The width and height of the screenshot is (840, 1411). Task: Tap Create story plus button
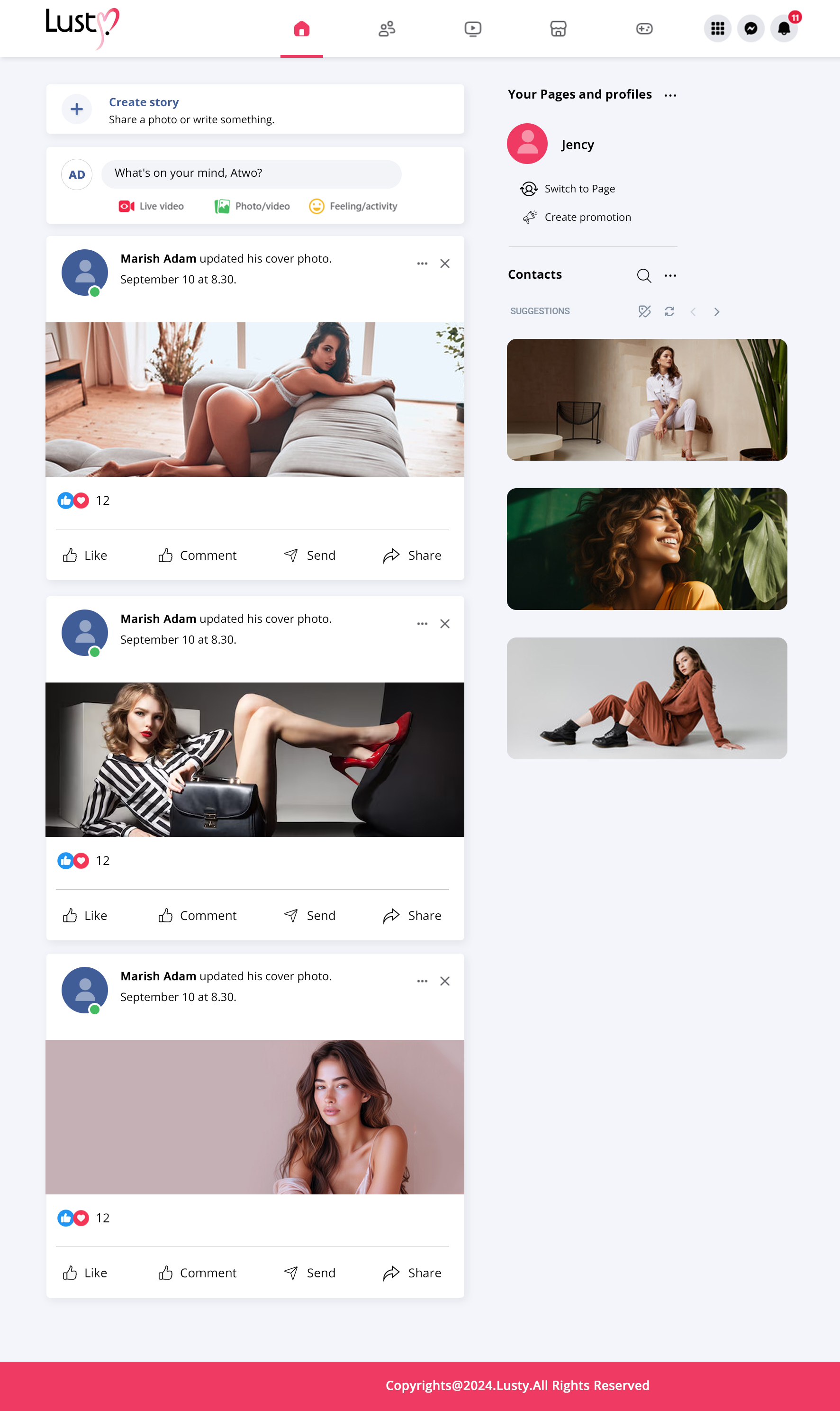pos(77,109)
